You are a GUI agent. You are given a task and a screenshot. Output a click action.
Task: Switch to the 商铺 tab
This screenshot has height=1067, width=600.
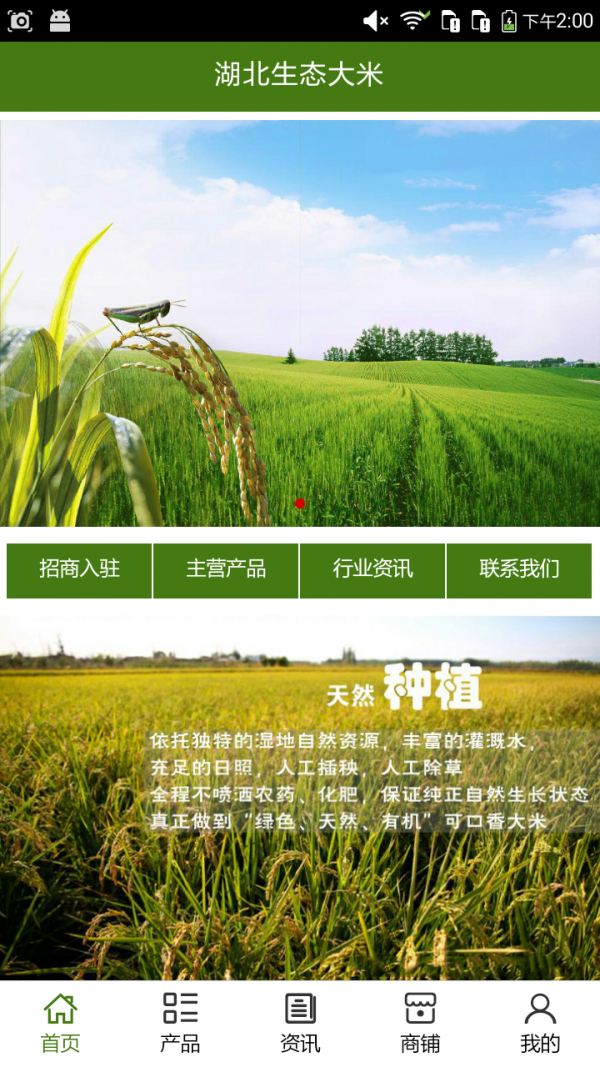point(420,1023)
